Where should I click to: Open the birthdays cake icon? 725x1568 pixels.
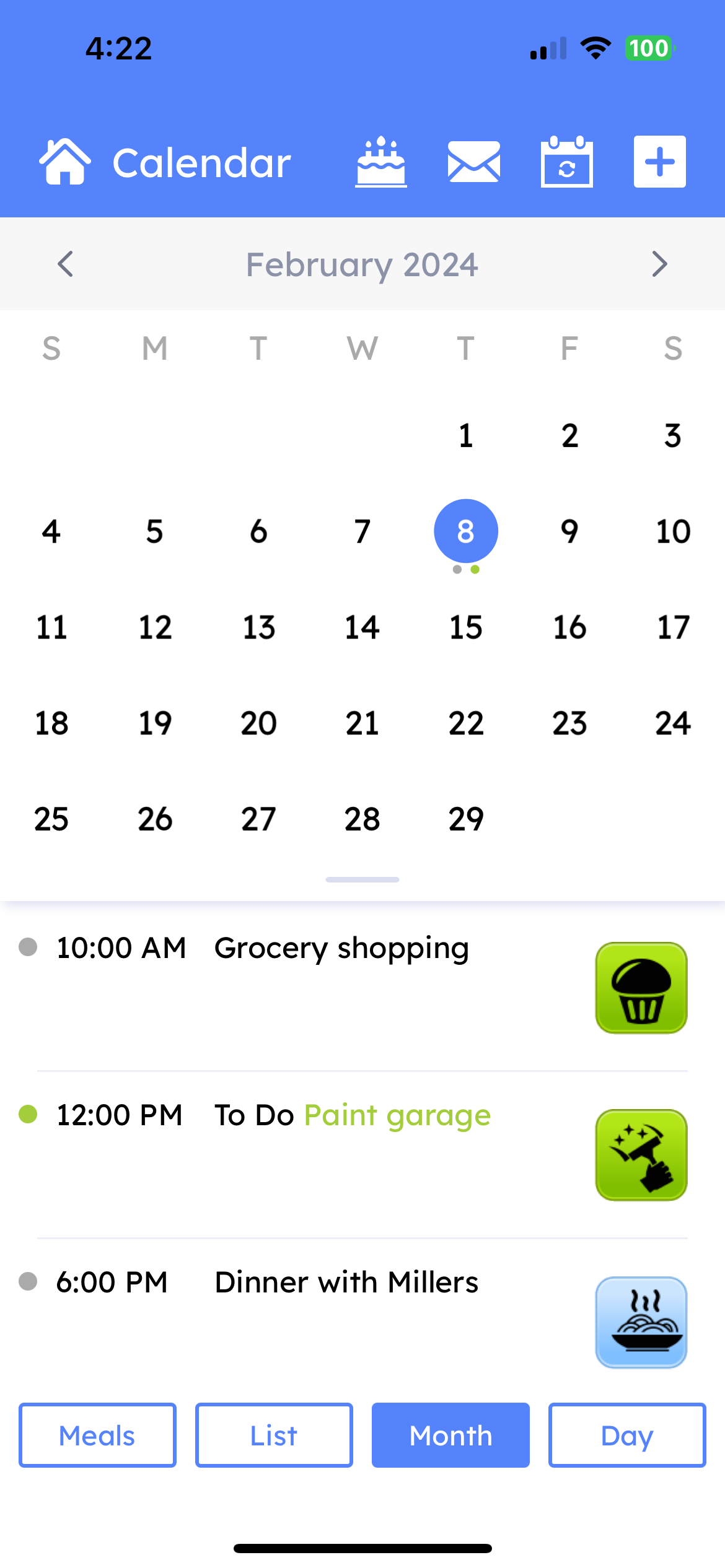coord(380,162)
